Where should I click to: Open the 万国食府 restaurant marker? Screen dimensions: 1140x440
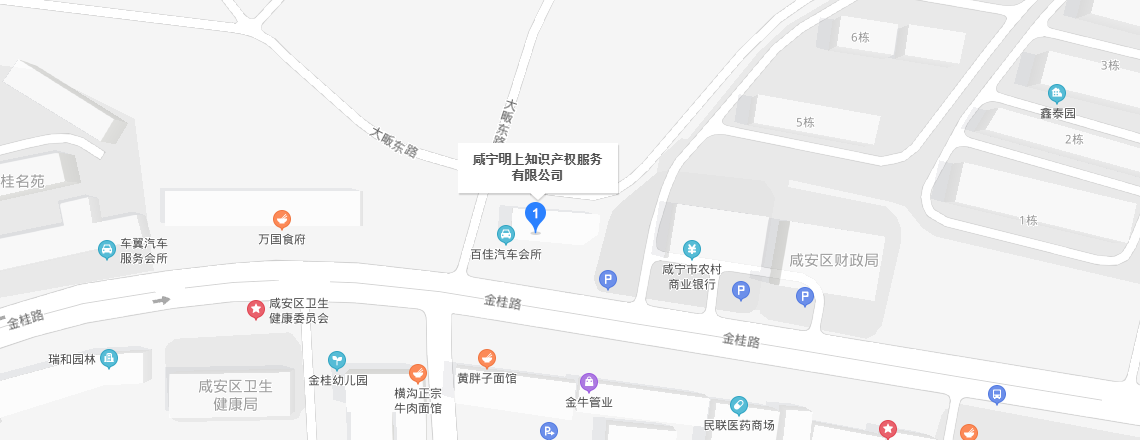tap(282, 220)
